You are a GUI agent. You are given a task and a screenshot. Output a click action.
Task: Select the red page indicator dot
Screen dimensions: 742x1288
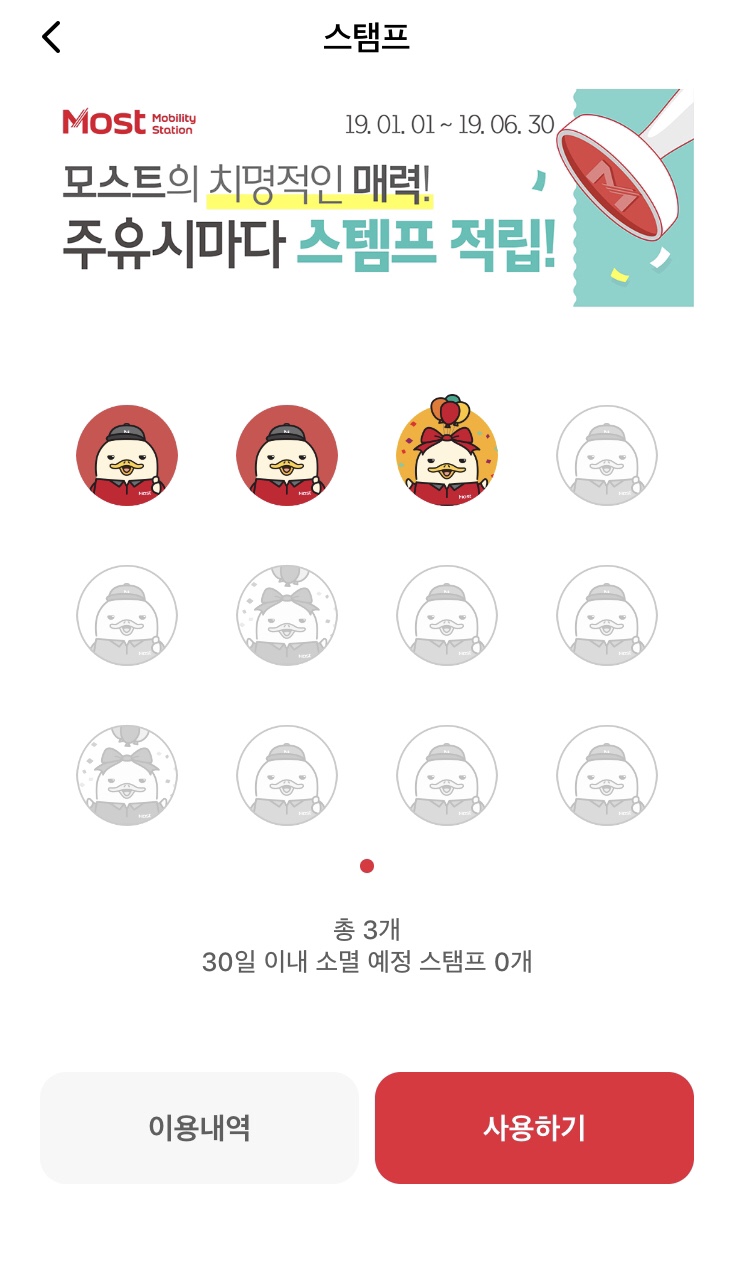coord(367,866)
